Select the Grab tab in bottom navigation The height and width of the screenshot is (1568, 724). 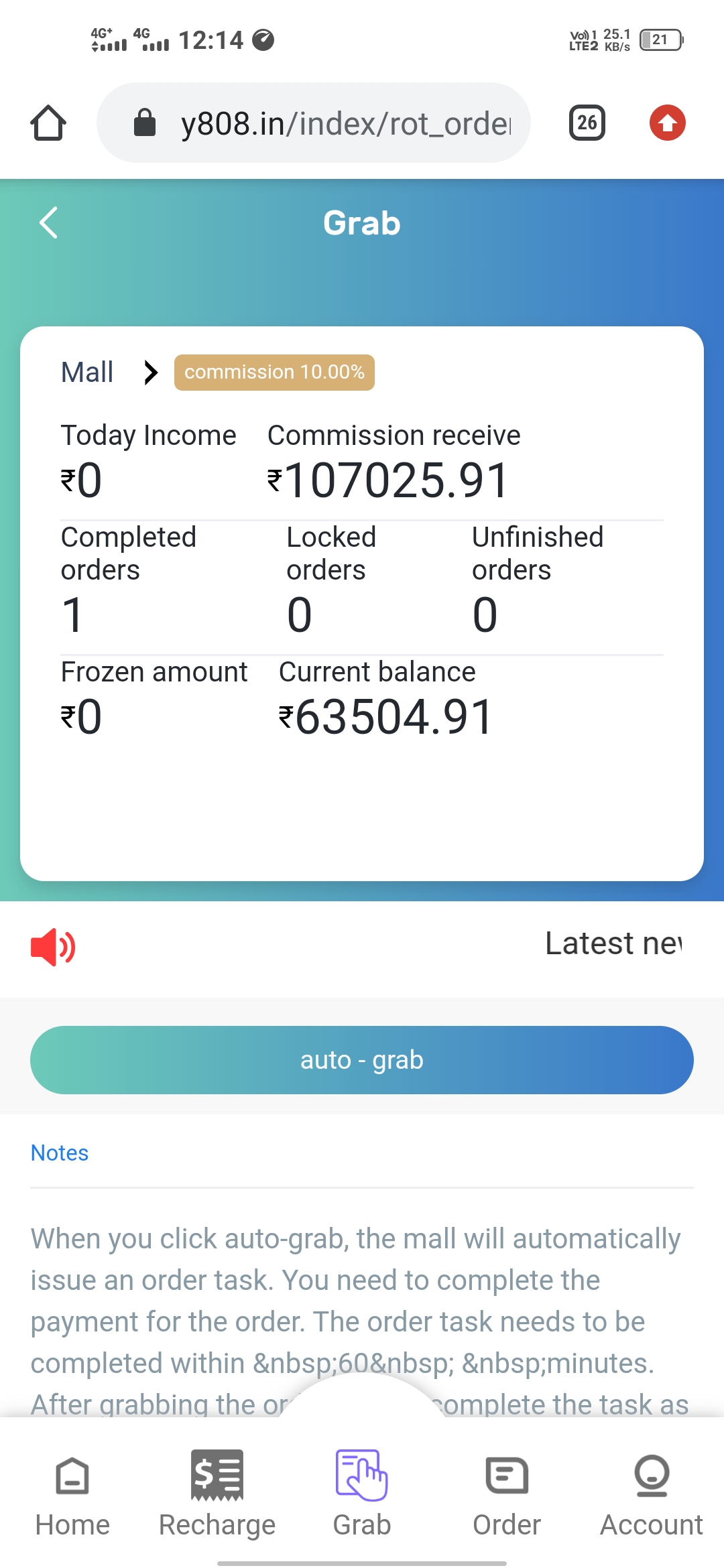(x=362, y=1496)
